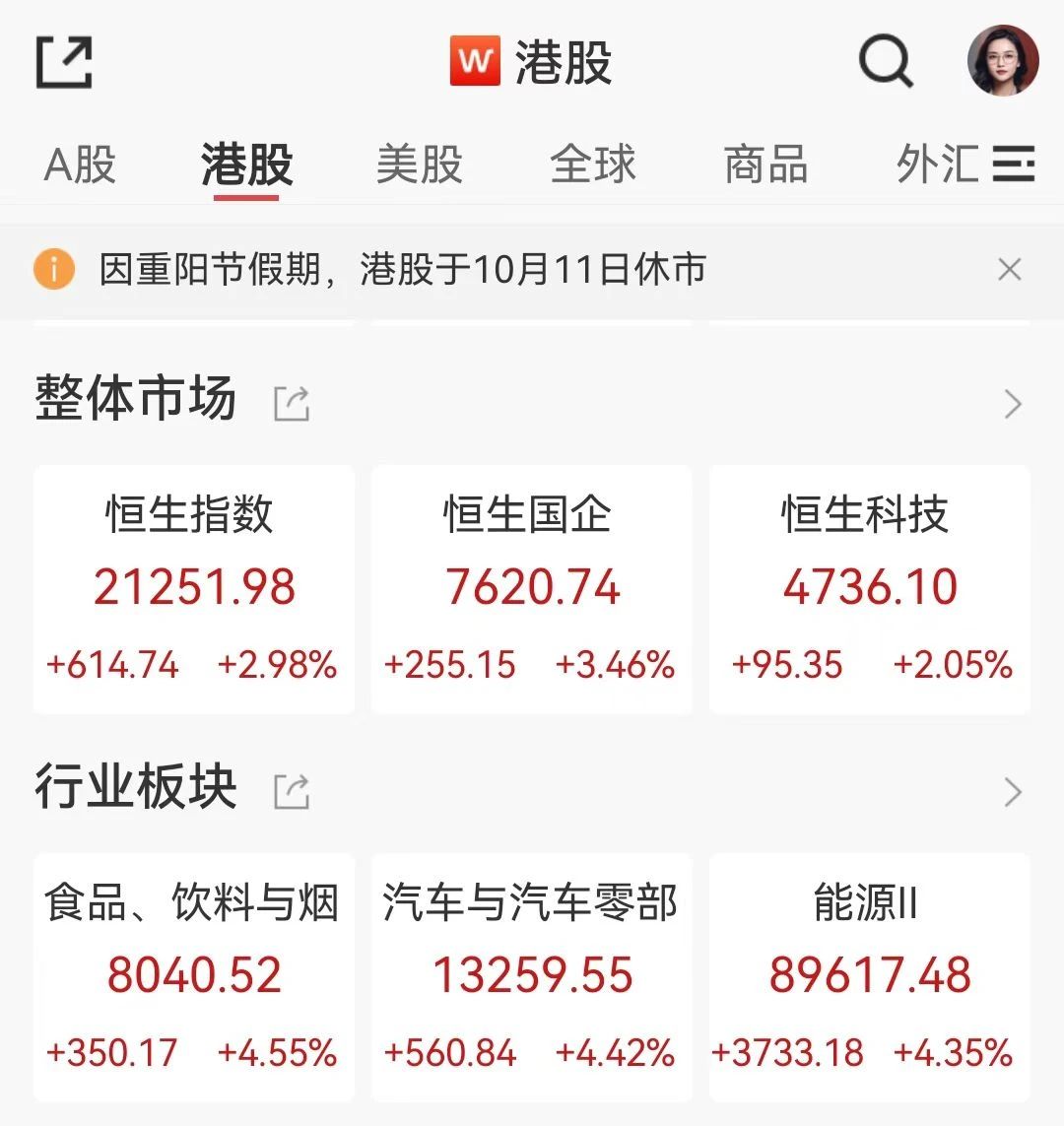Viewport: 1064px width, 1126px height.
Task: Open the 能源II sector card
Action: tap(870, 976)
